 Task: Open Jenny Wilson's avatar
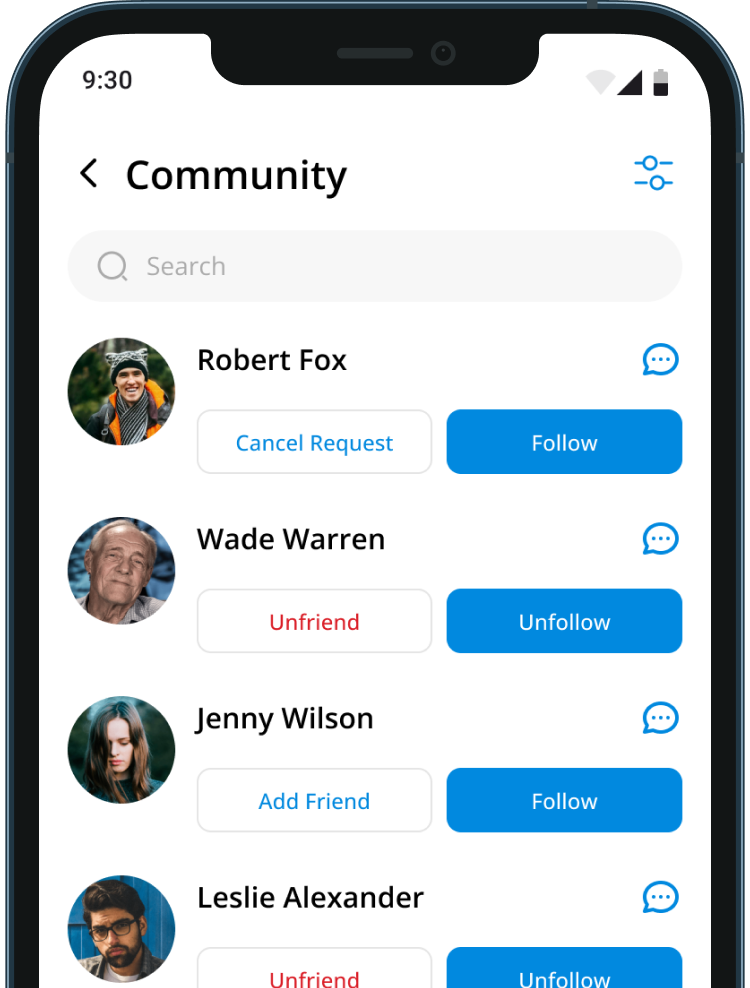pyautogui.click(x=121, y=749)
